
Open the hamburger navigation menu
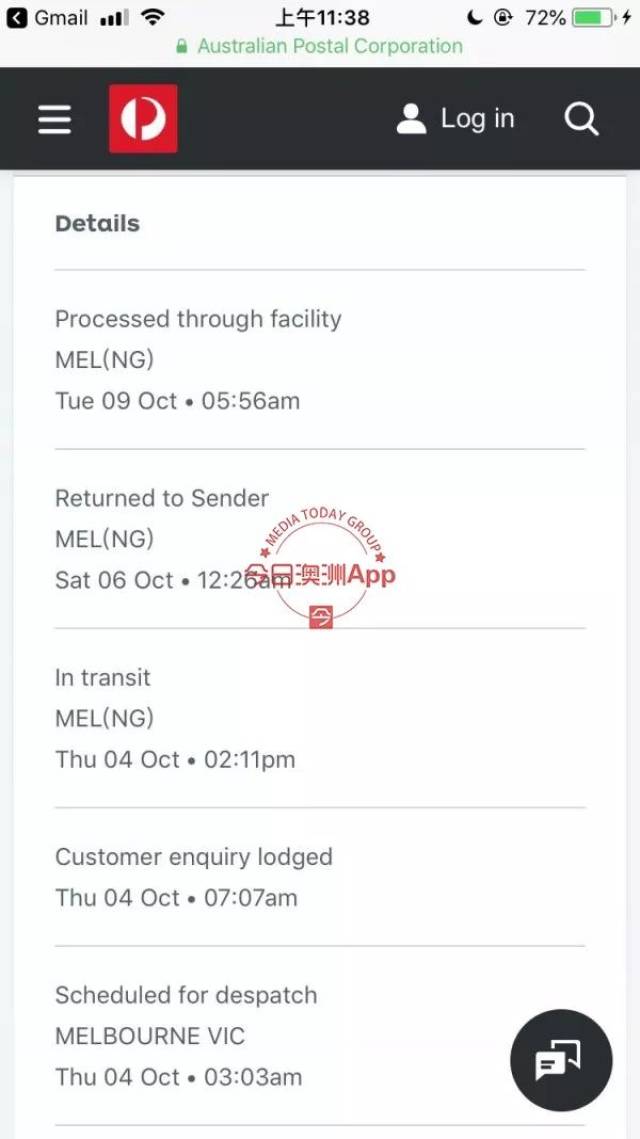(x=54, y=119)
